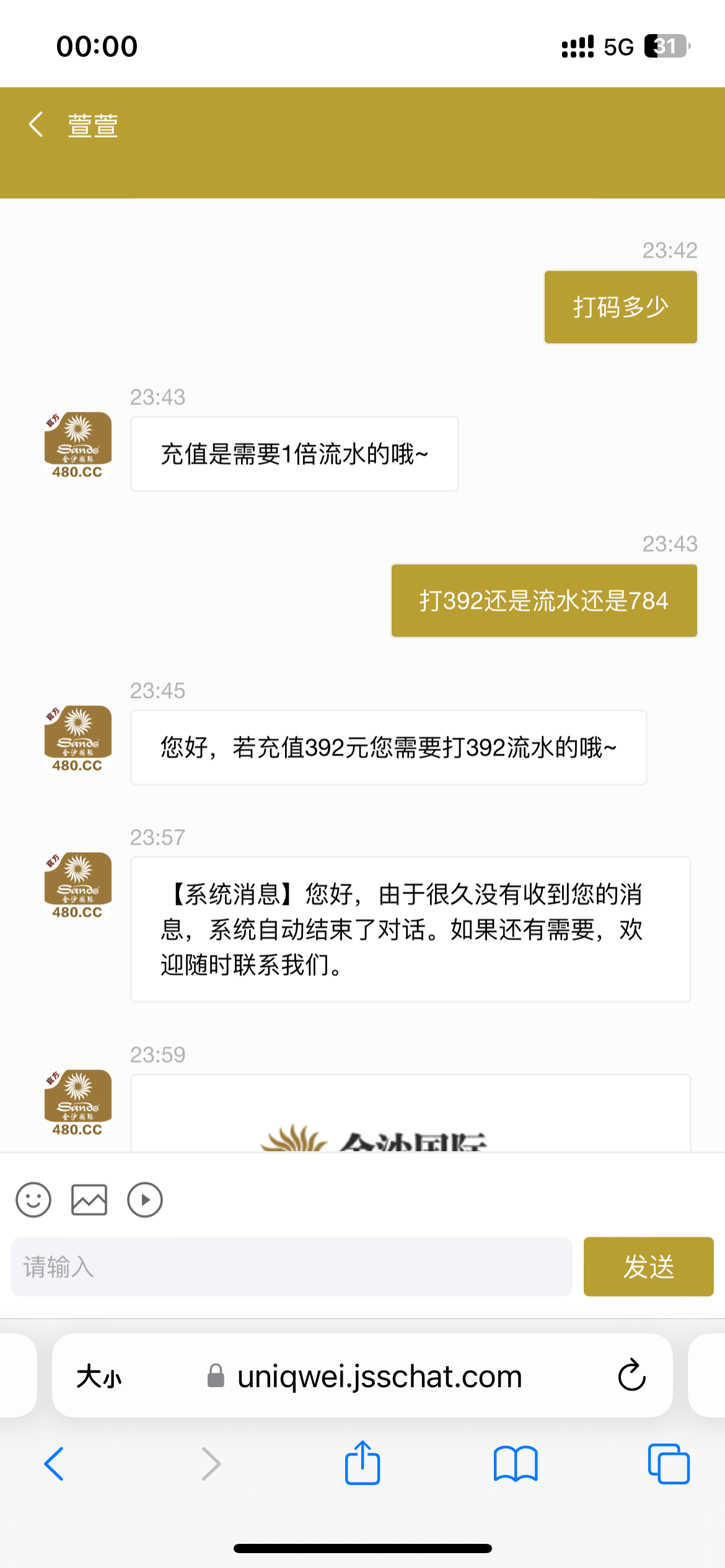Open the video attachment option

click(145, 1200)
